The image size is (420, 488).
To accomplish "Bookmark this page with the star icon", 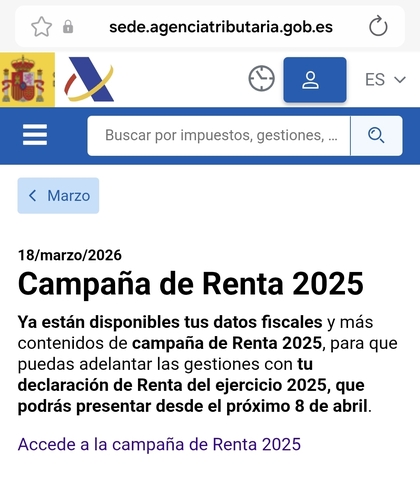I will click(x=41, y=27).
